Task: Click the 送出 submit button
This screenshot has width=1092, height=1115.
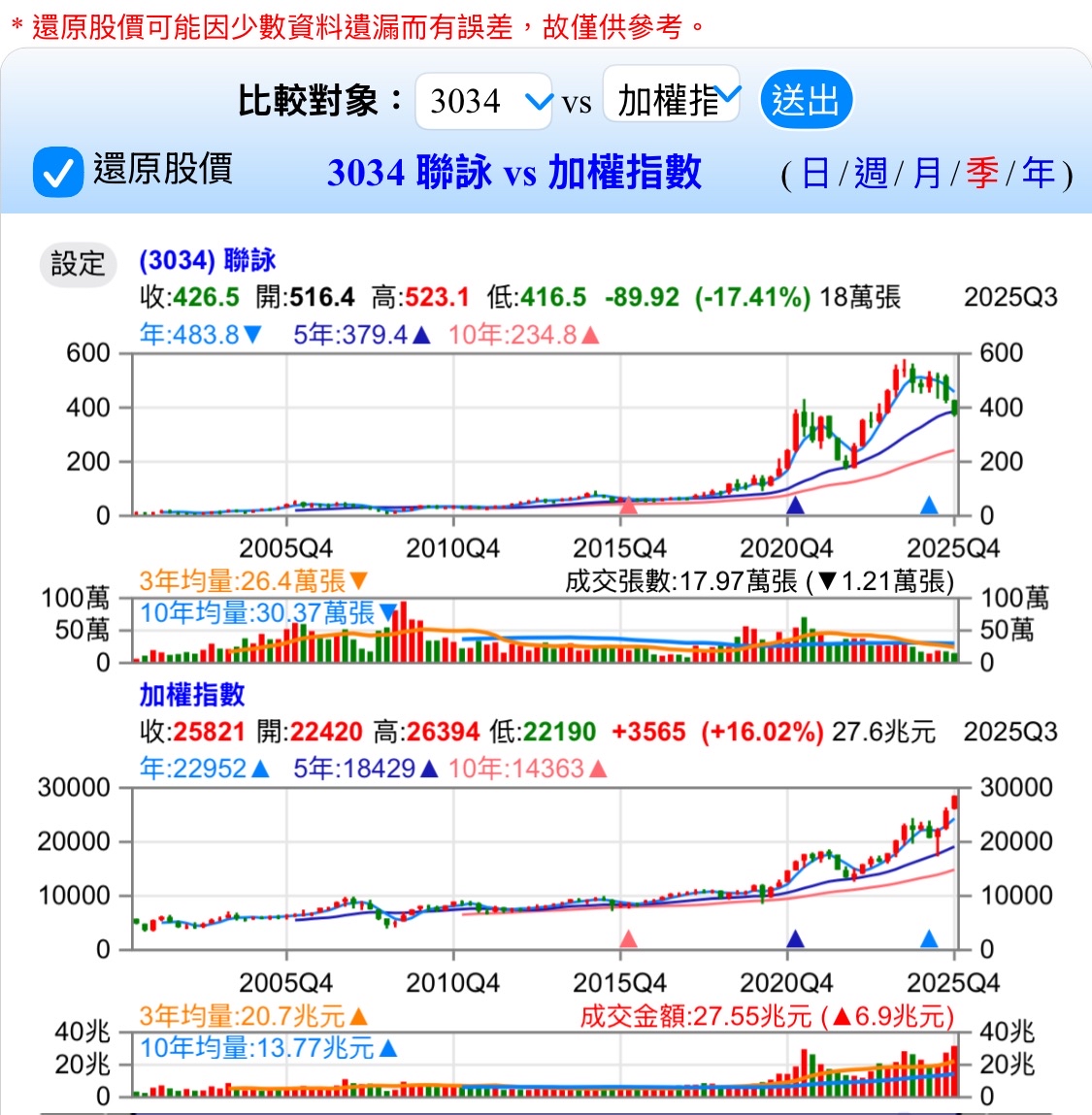Action: tap(809, 97)
